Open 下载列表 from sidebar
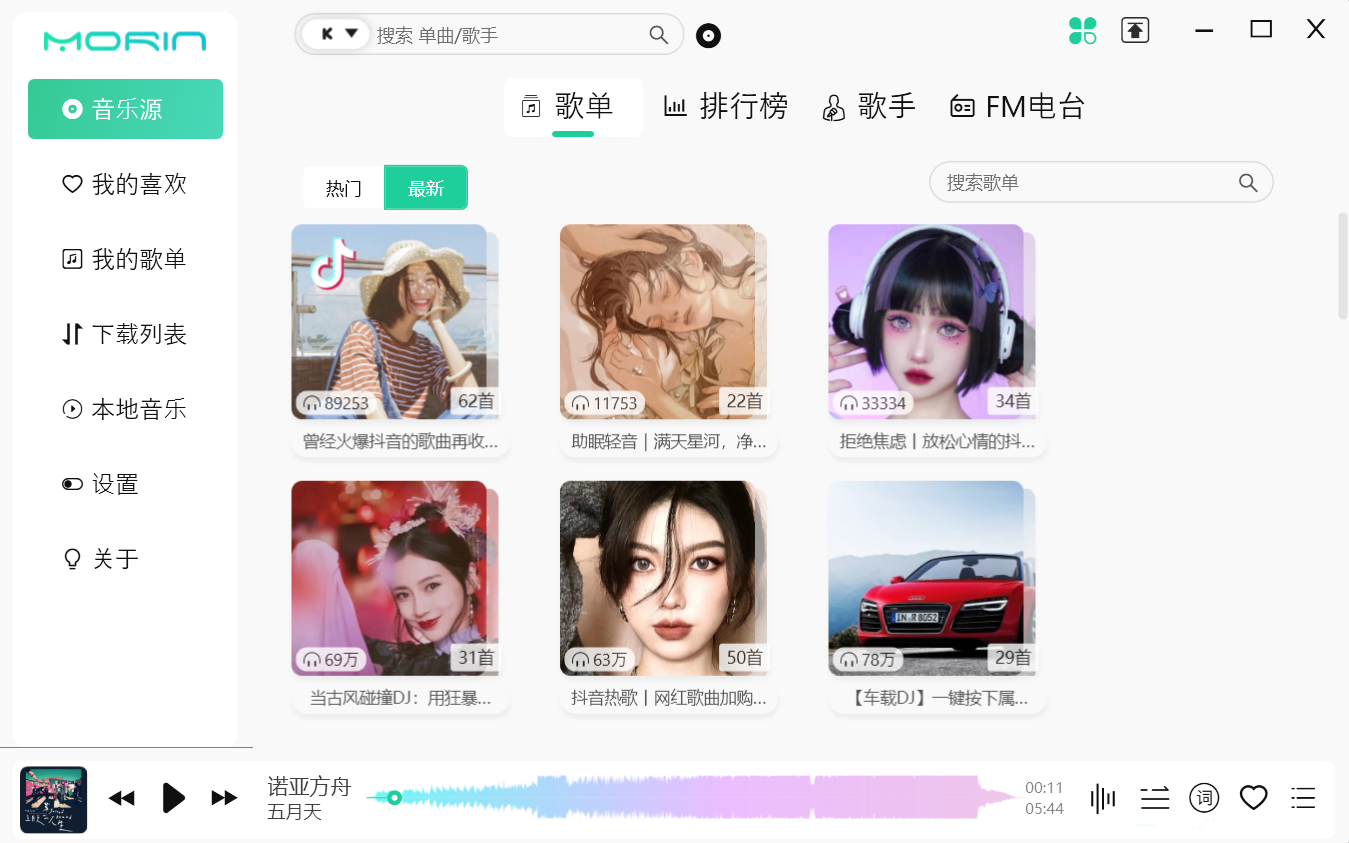This screenshot has width=1349, height=843. 125,334
